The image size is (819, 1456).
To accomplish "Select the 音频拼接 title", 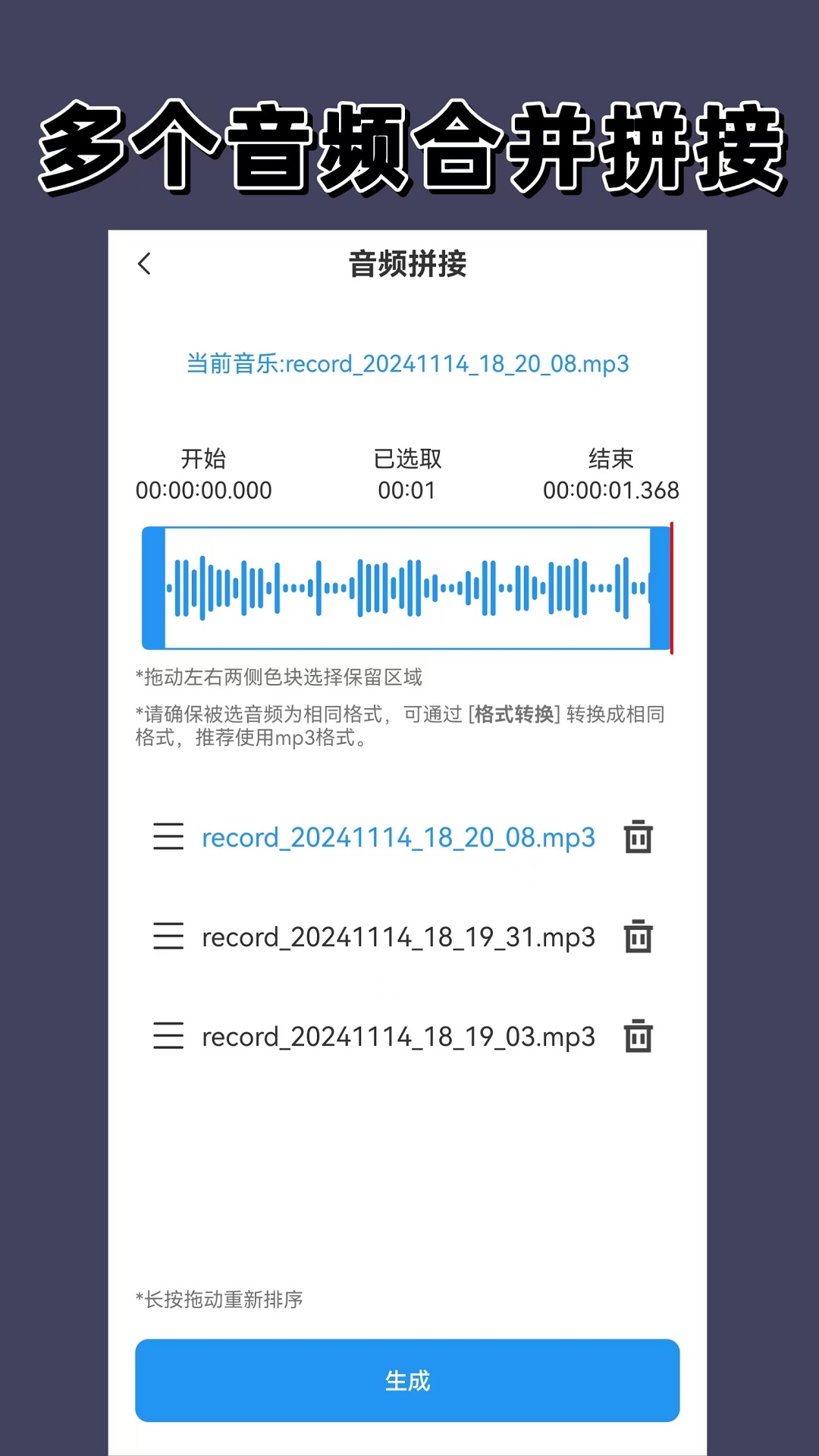I will 409,264.
